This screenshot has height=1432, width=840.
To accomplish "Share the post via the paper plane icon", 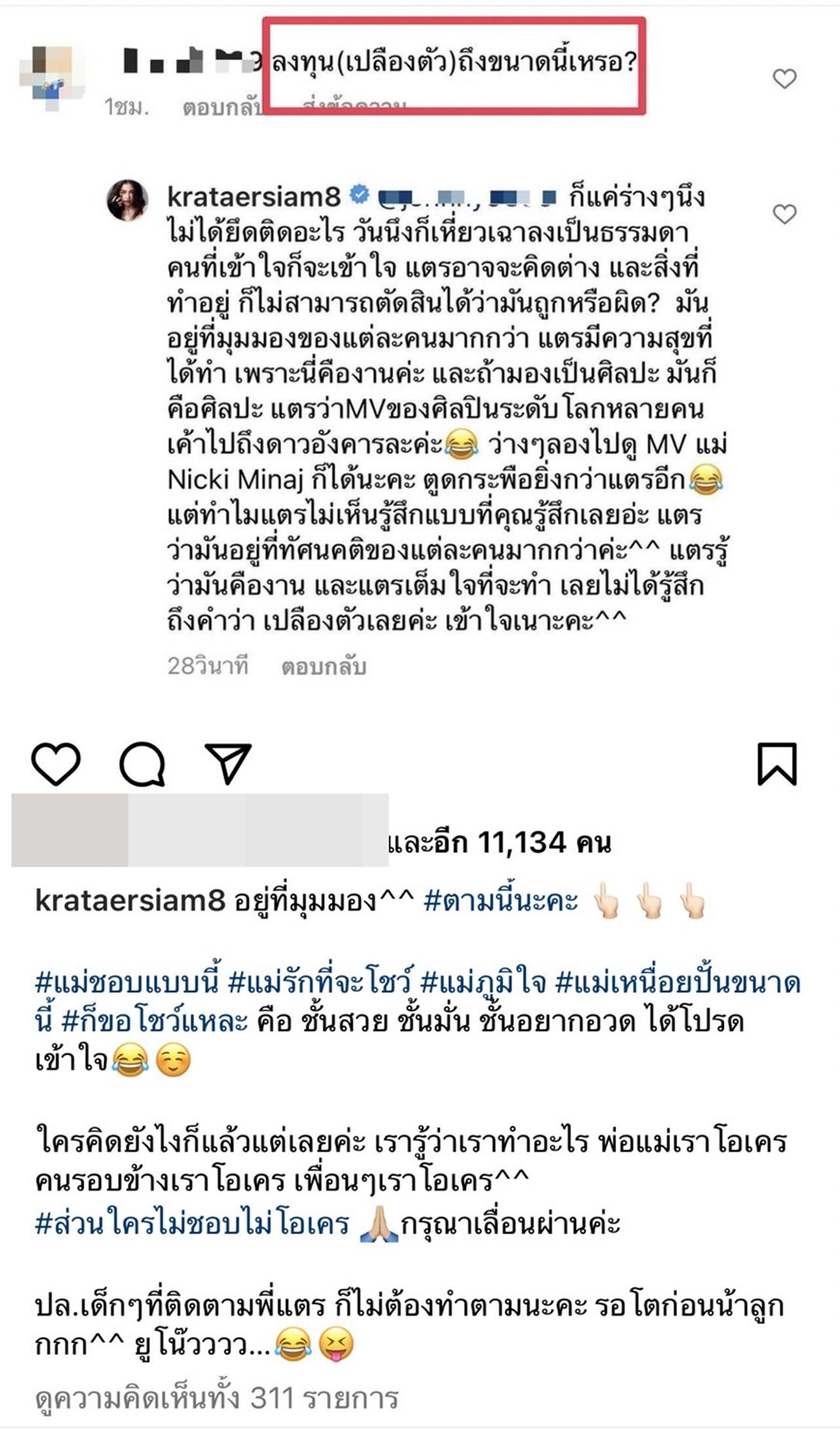I will click(x=228, y=764).
